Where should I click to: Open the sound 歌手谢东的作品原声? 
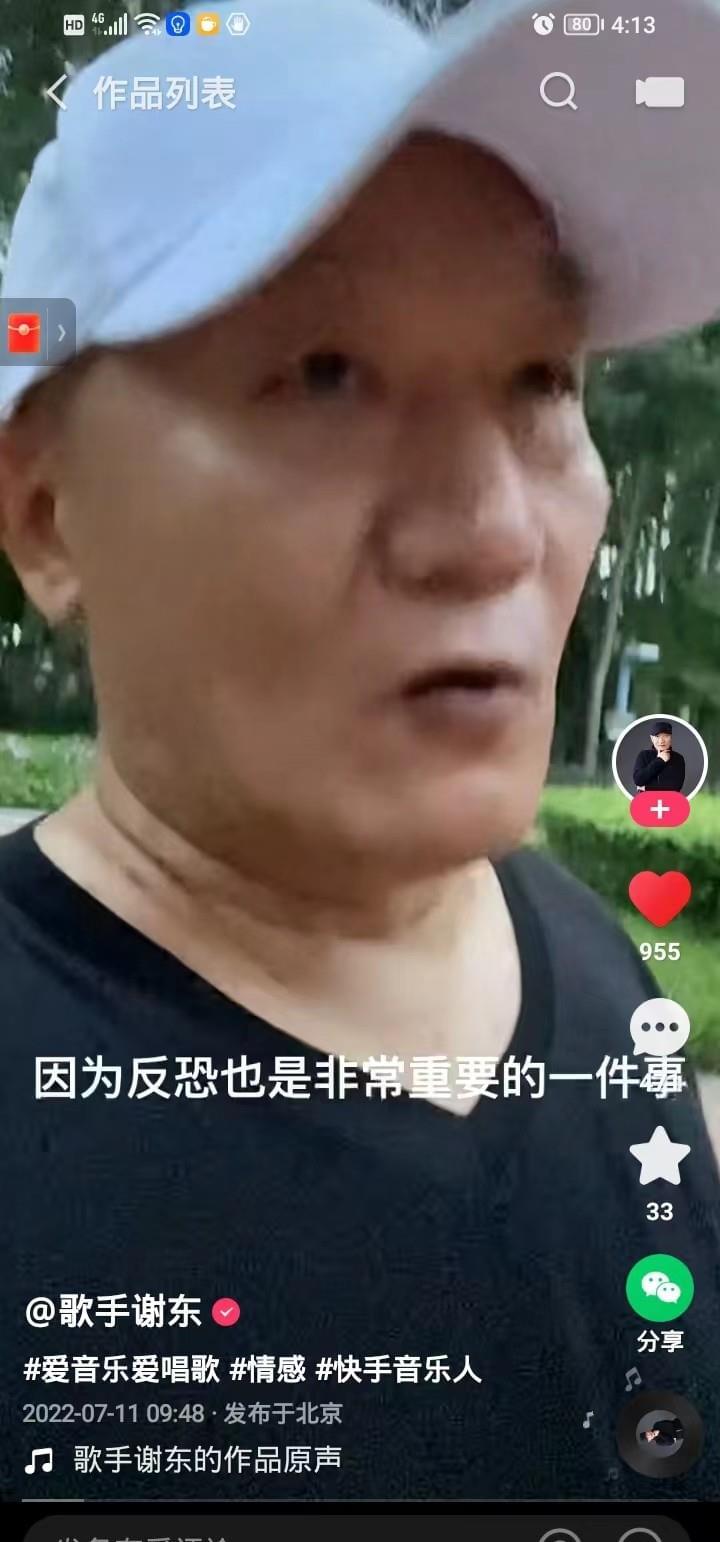tap(207, 1459)
